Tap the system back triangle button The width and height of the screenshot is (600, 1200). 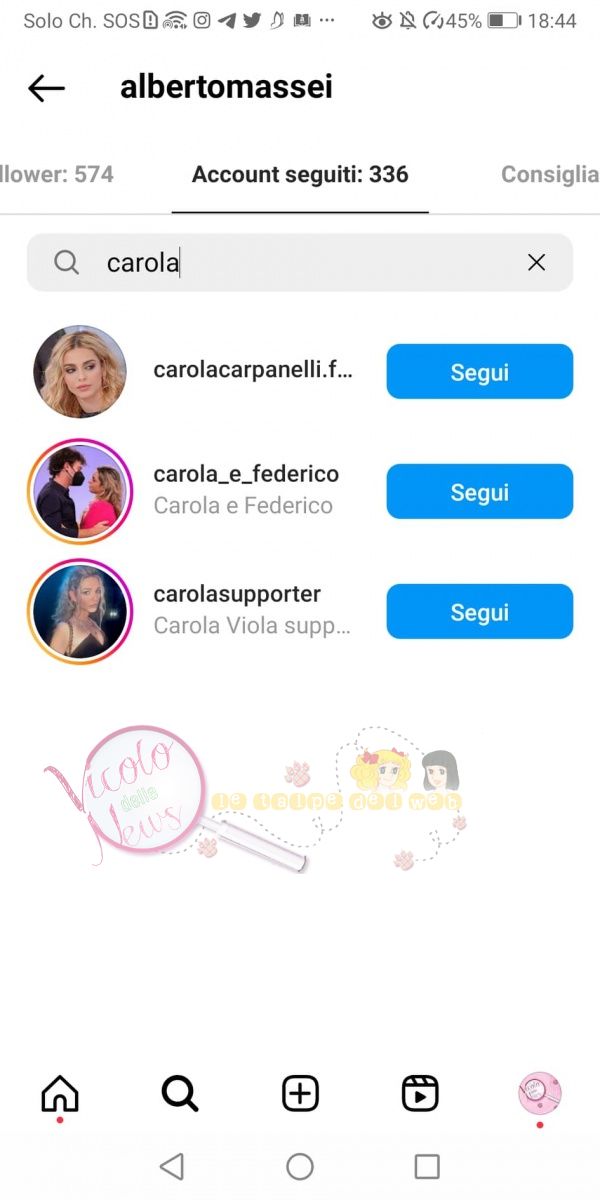(172, 1166)
